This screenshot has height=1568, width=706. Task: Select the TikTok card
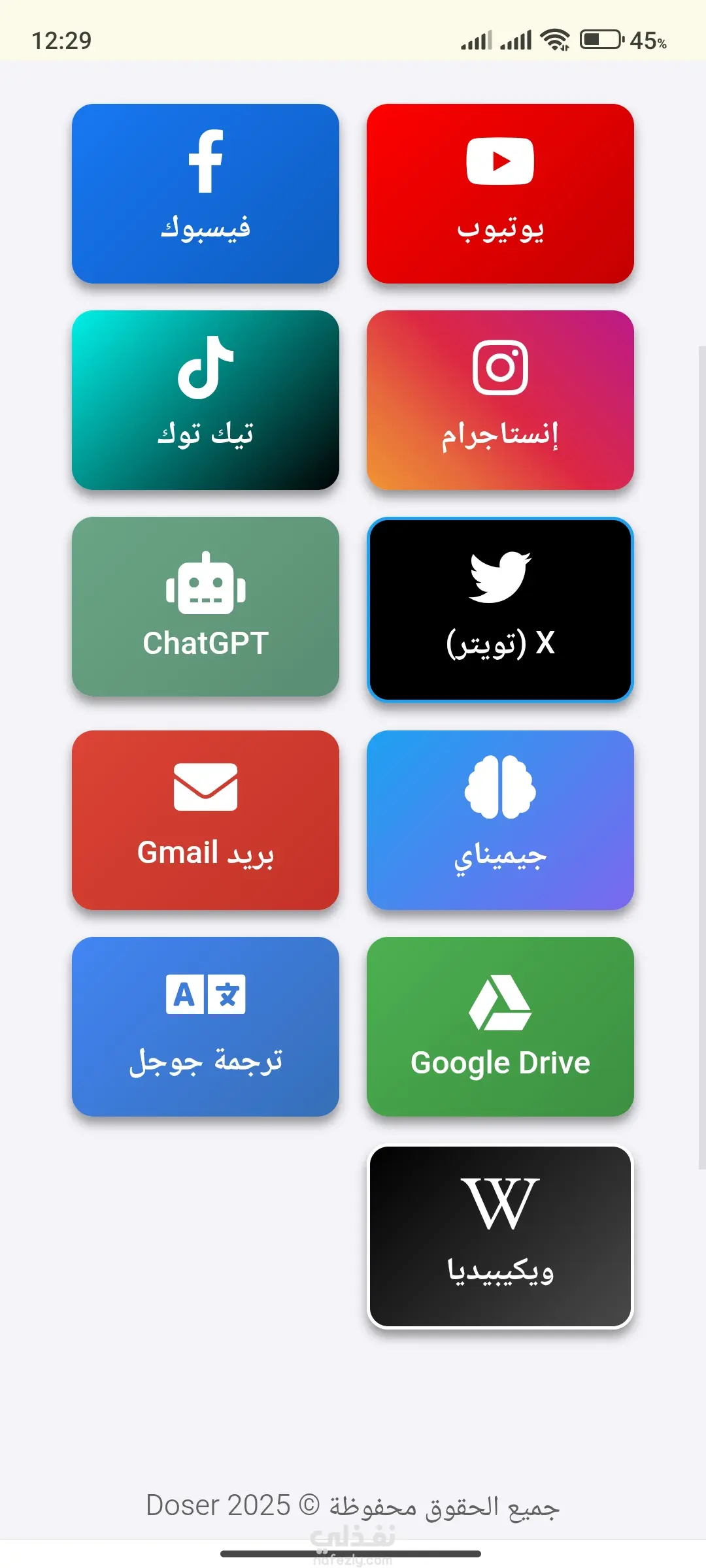205,400
